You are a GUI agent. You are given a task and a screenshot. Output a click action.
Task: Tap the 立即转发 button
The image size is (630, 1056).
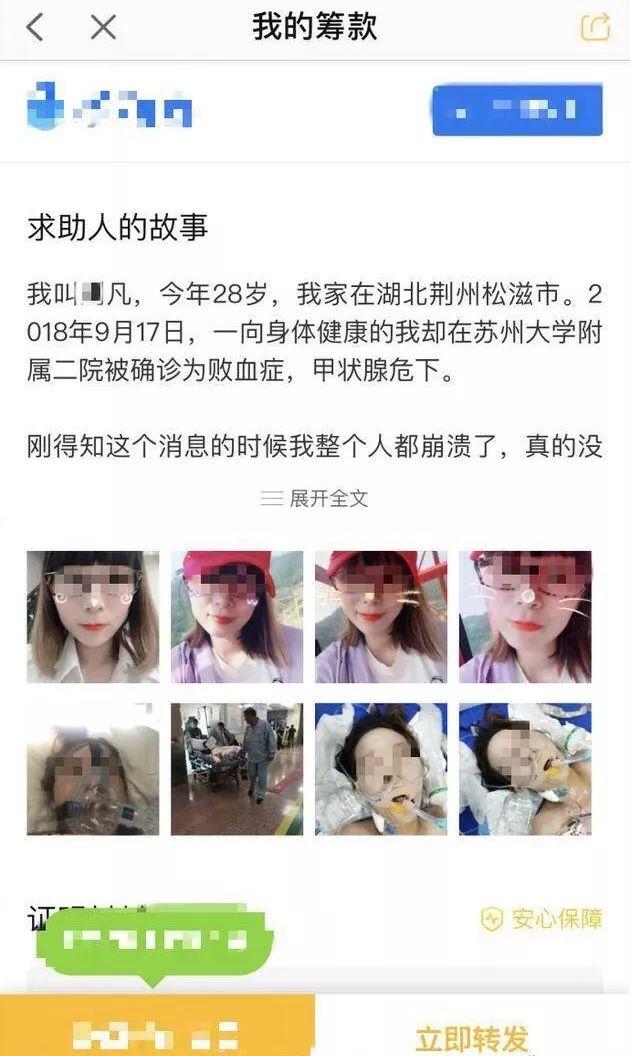click(472, 1038)
